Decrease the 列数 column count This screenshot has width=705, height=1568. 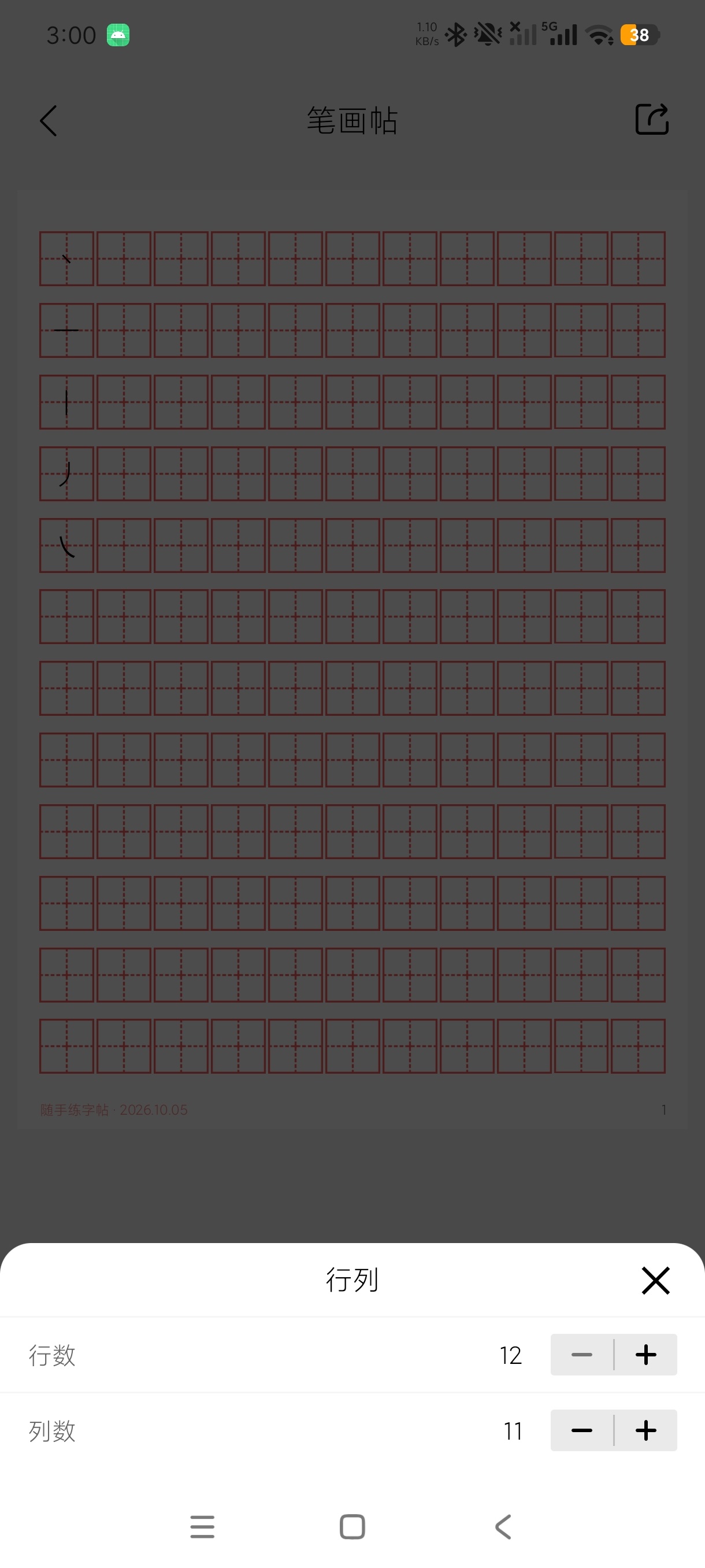581,1430
